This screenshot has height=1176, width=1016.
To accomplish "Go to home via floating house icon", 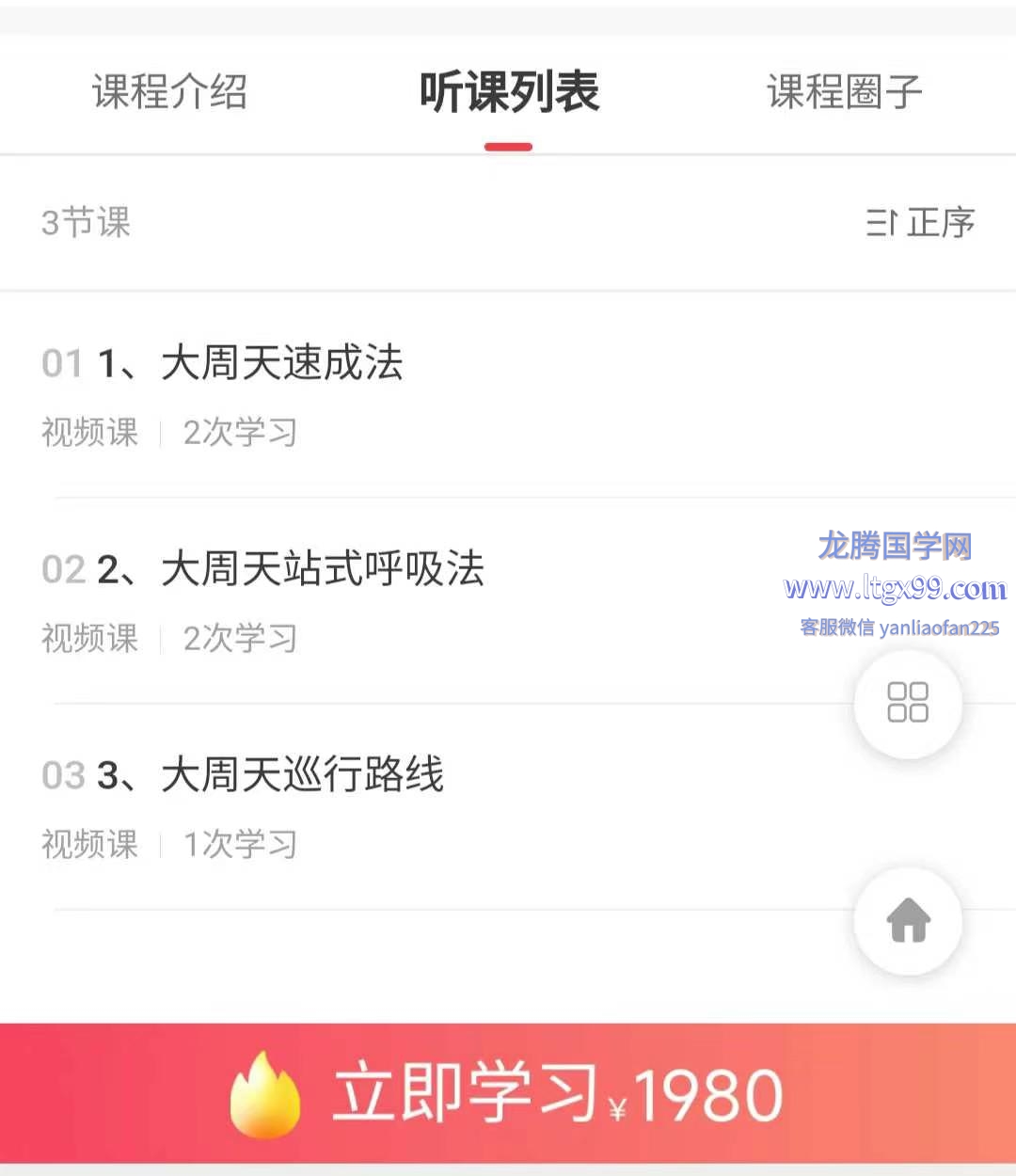I will pos(908,920).
